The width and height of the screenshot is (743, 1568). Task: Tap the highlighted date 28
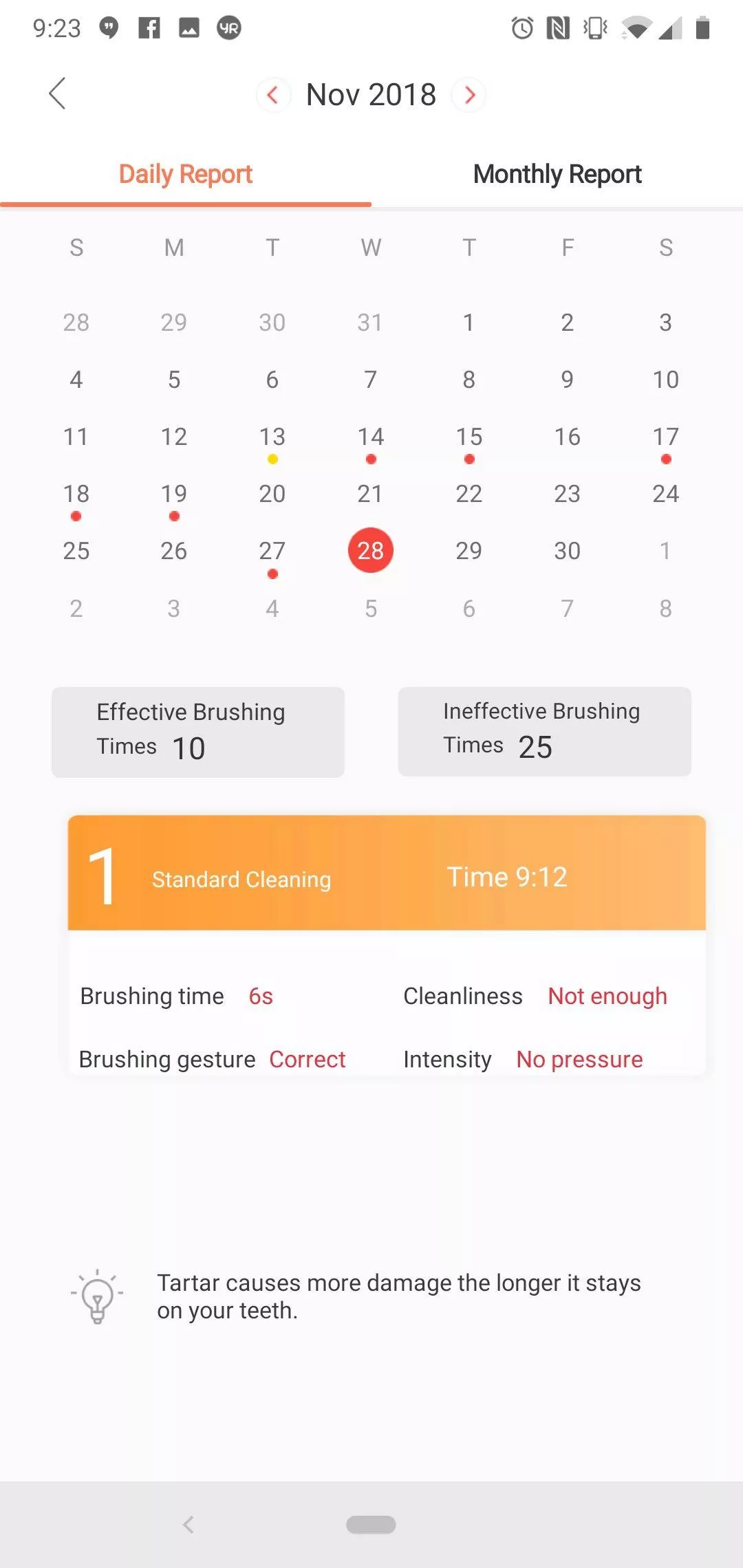tap(371, 551)
